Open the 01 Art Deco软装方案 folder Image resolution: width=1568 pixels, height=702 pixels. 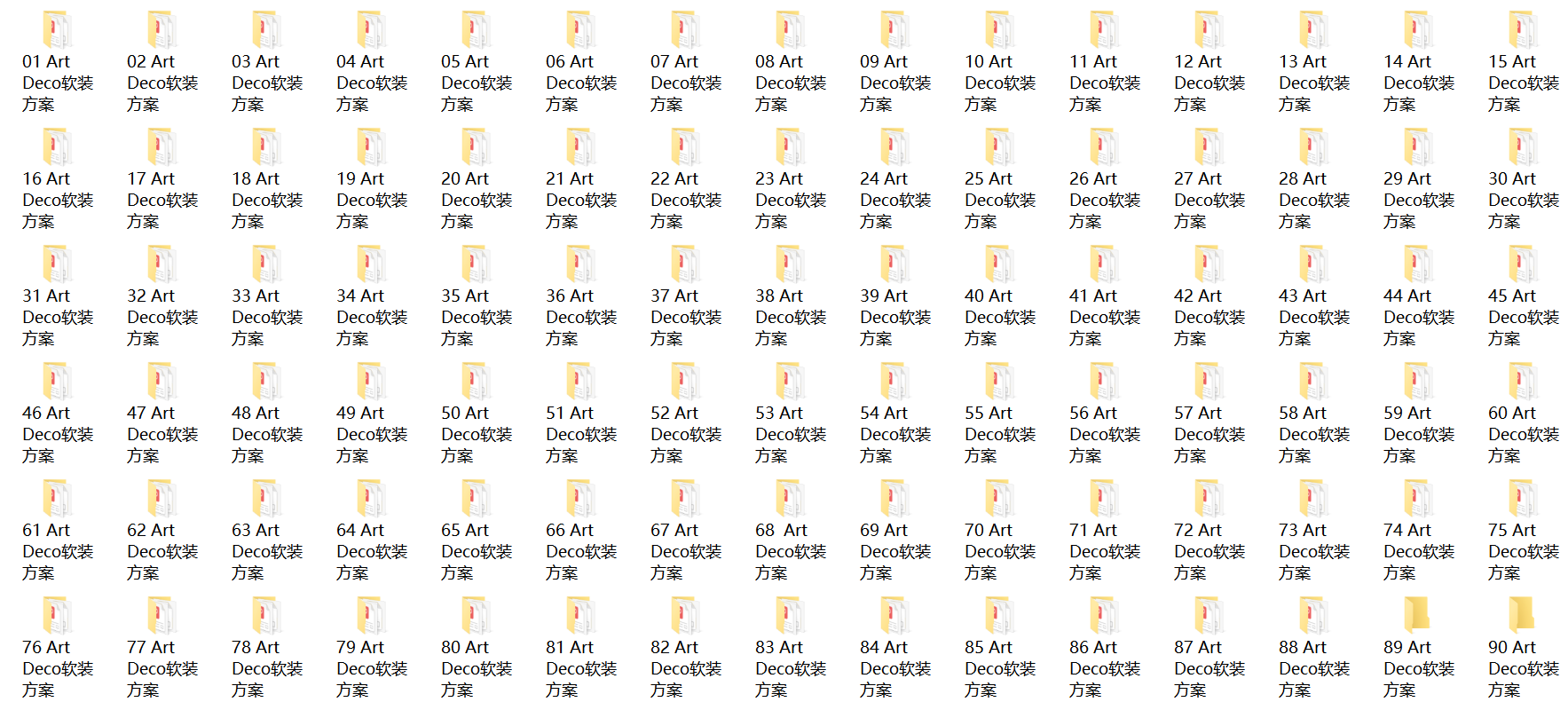[x=58, y=31]
